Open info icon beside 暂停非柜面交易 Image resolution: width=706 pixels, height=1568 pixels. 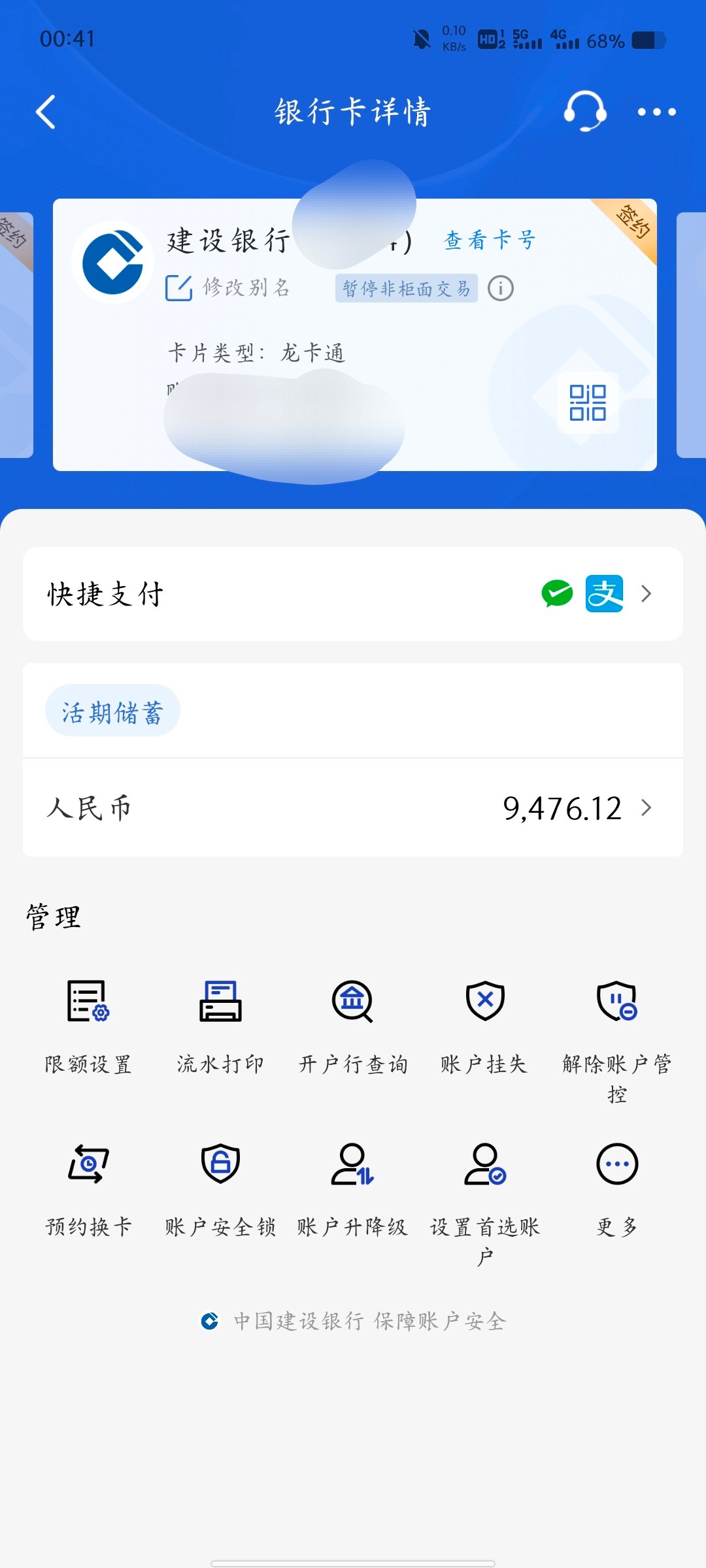(x=501, y=288)
